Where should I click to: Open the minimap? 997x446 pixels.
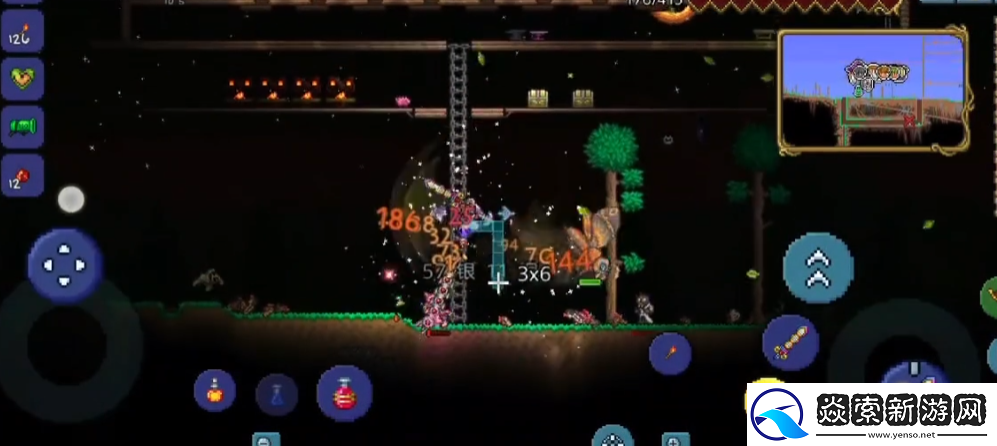click(872, 88)
